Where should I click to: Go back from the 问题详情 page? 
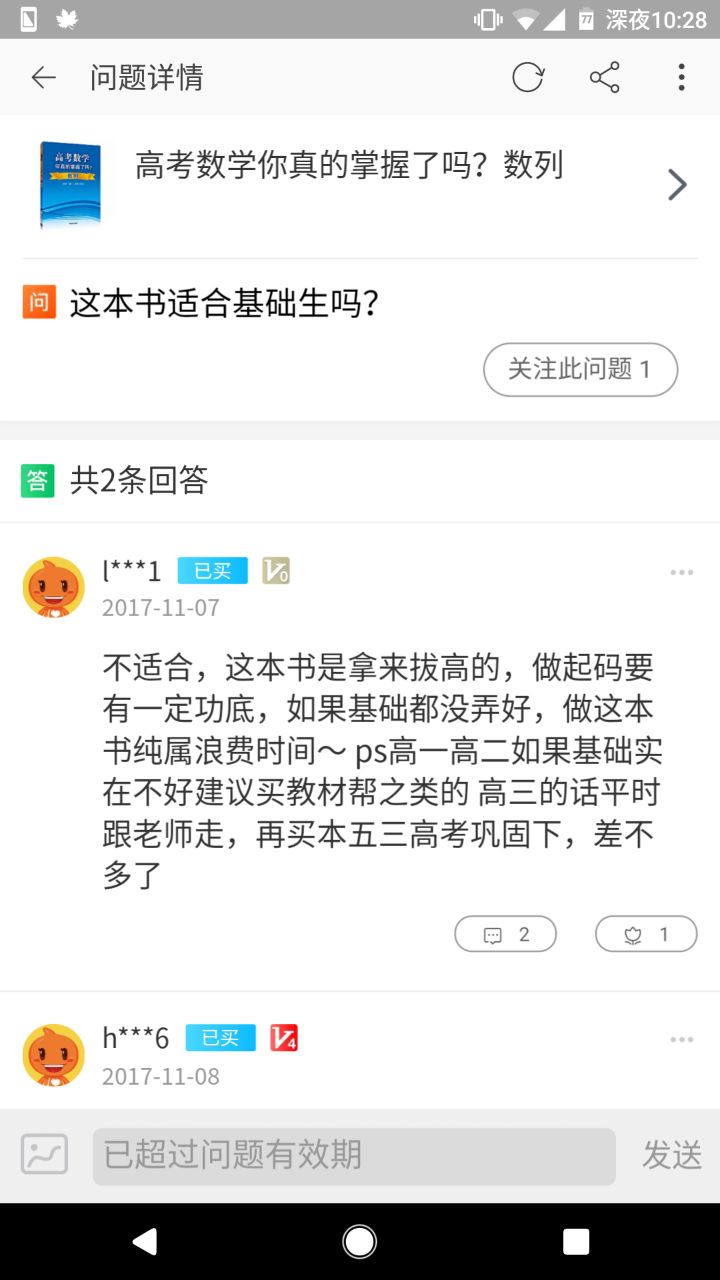(43, 78)
